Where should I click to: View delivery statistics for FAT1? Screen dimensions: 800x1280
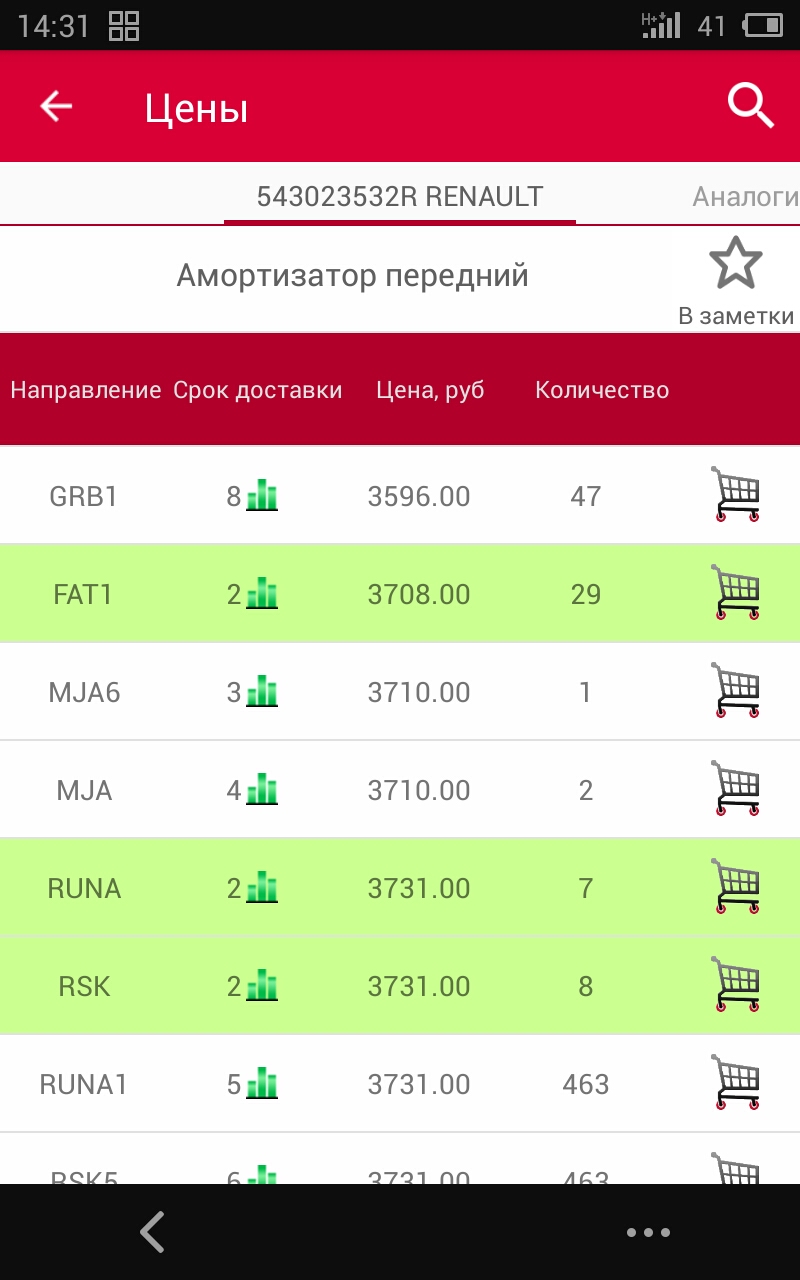click(x=262, y=594)
